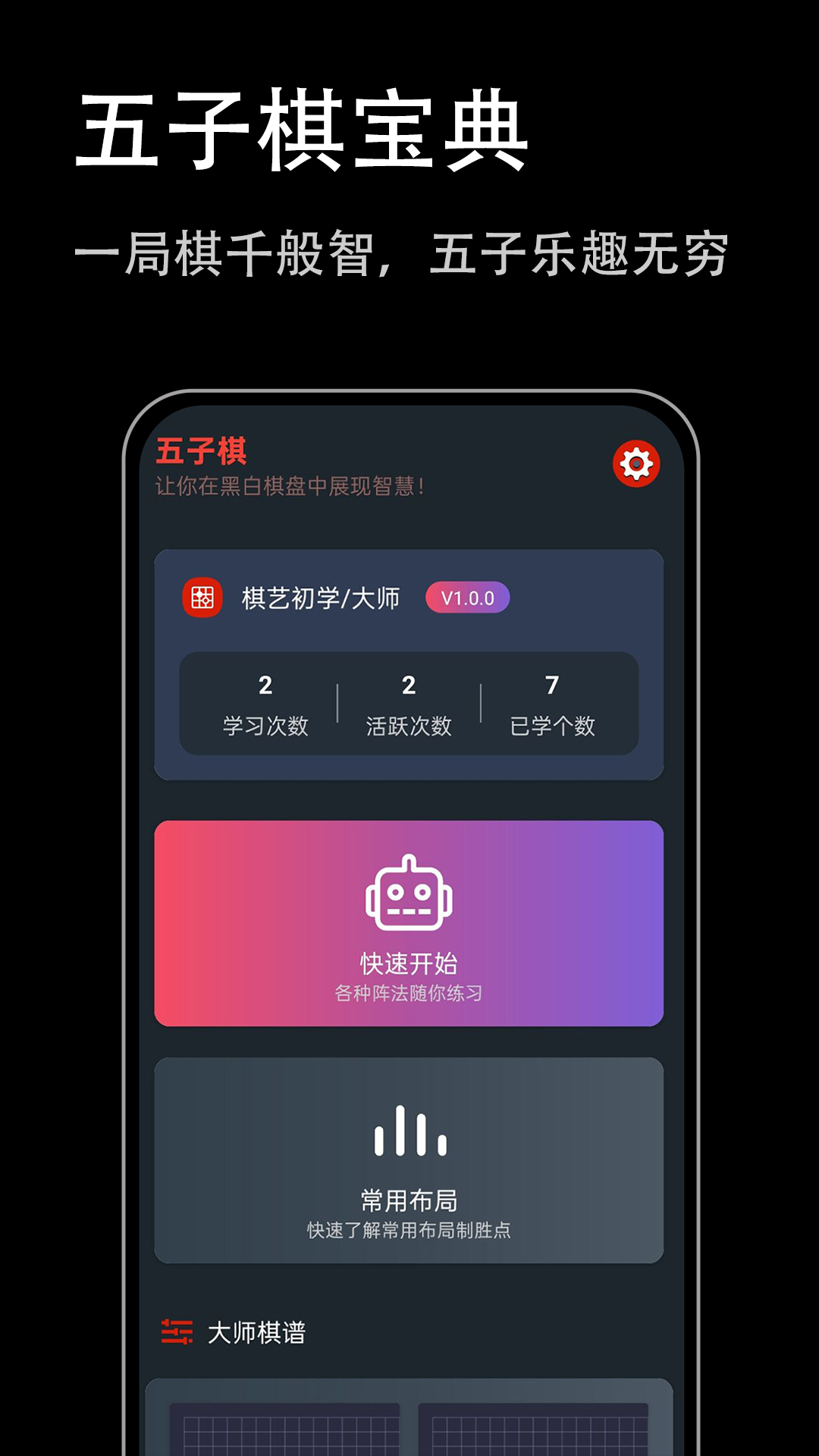
Task: Click the red chessboard app icon
Action: [201, 598]
